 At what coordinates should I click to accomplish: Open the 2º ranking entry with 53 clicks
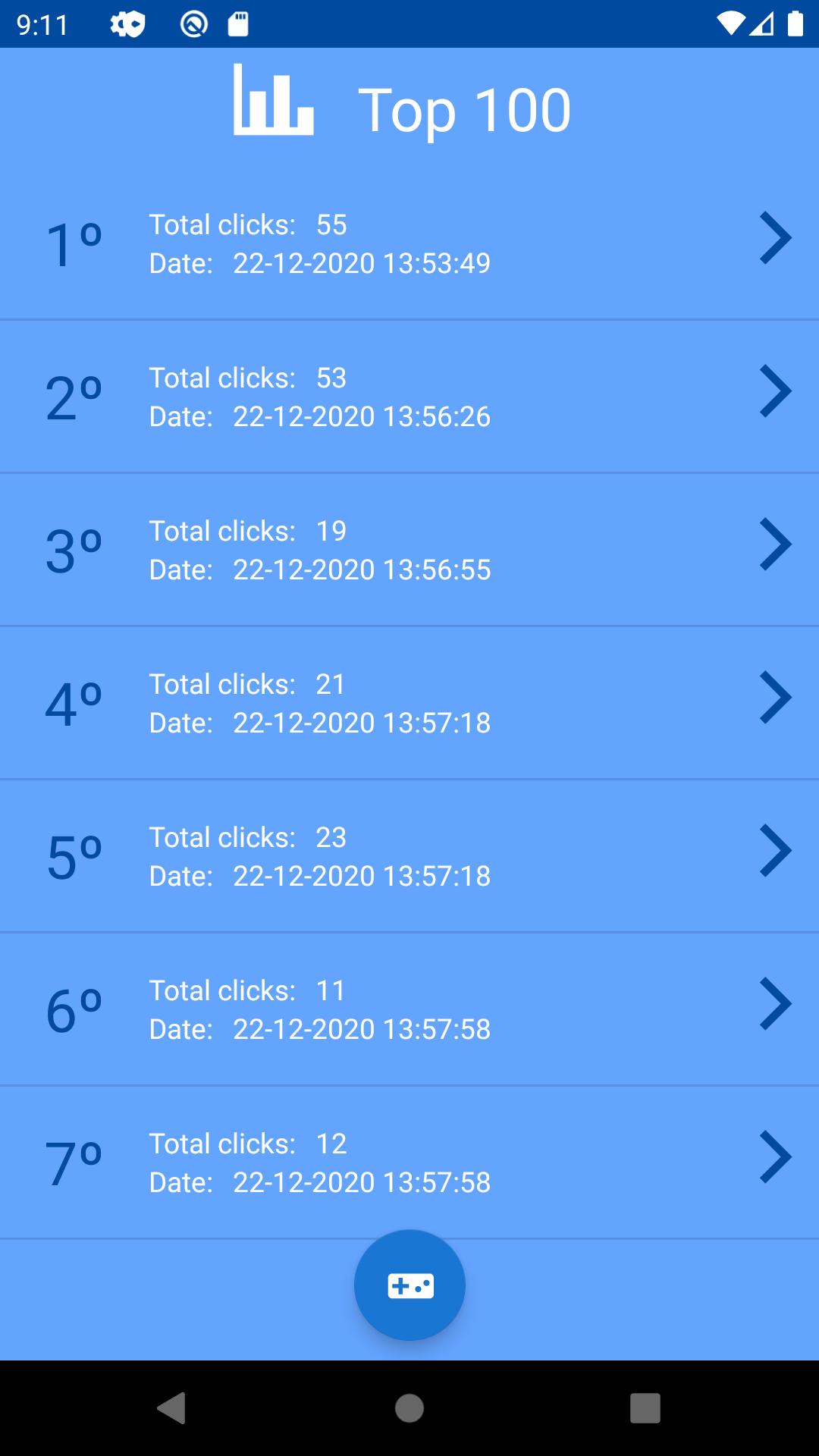click(x=409, y=397)
